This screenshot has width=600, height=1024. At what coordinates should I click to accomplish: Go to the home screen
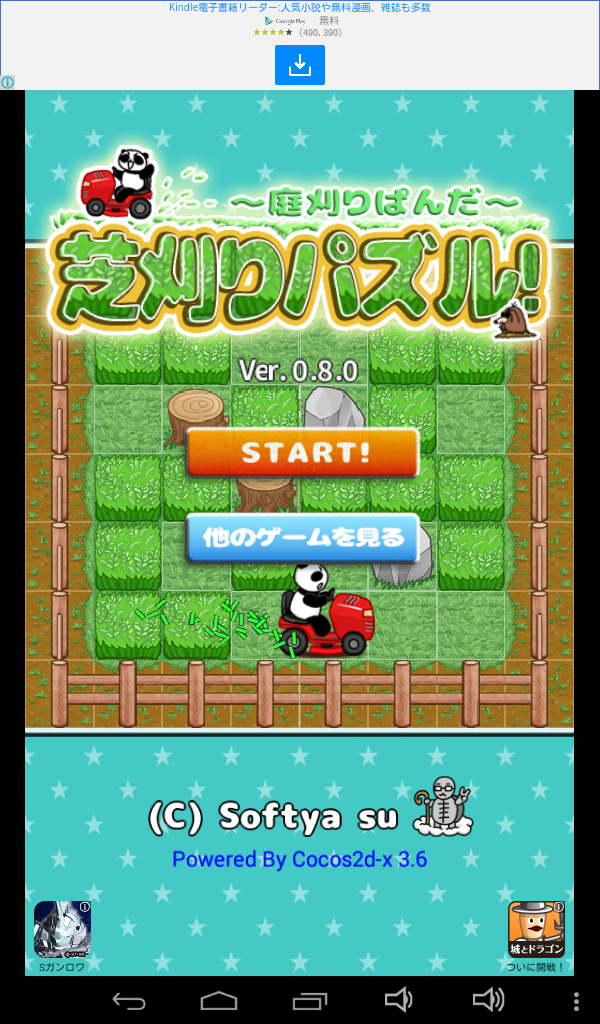219,1000
